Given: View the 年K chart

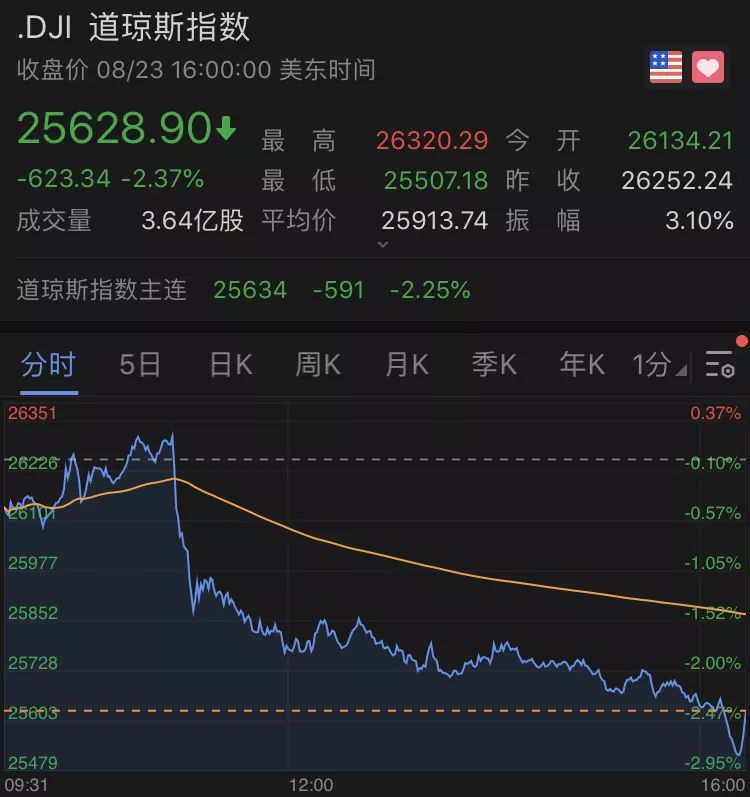Looking at the screenshot, I should (x=582, y=365).
